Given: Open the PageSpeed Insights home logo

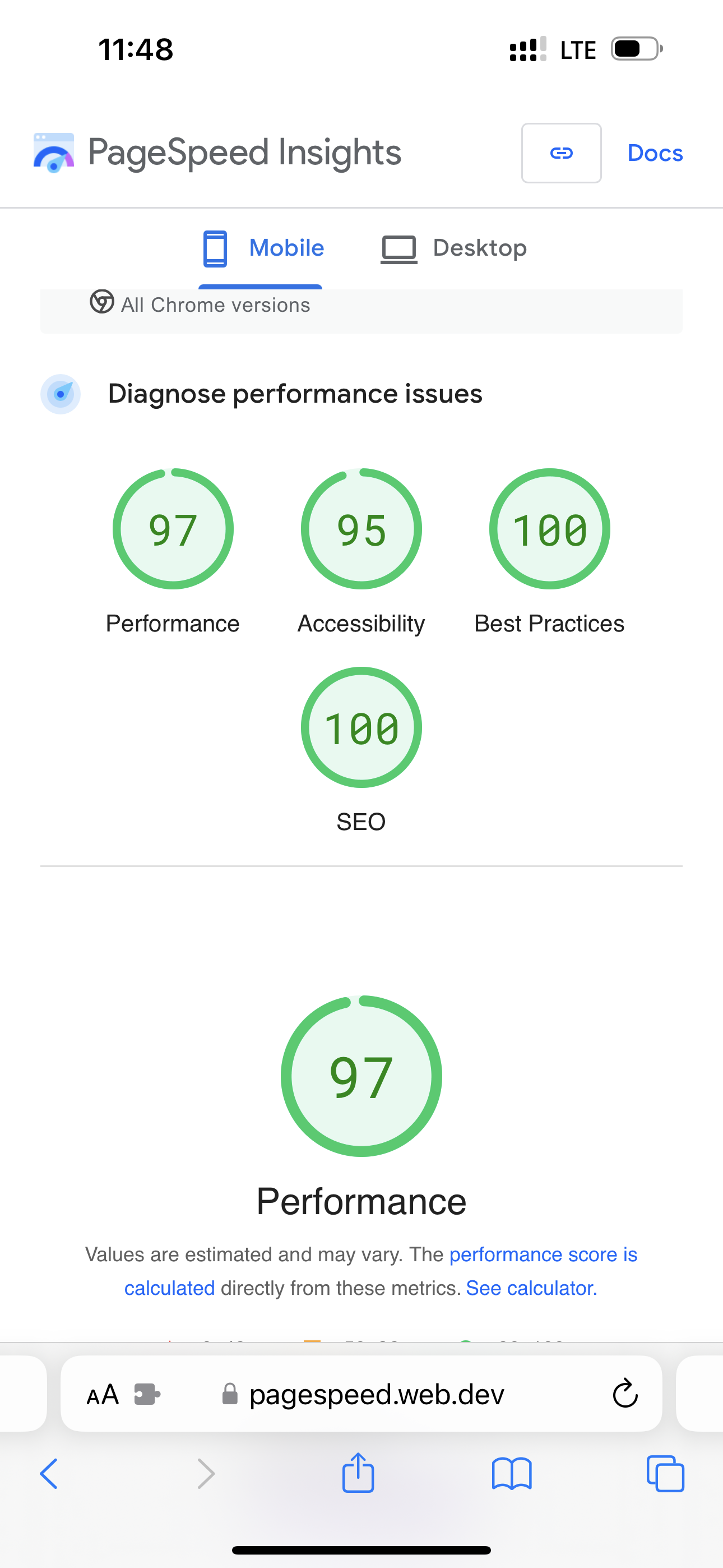Looking at the screenshot, I should tap(217, 152).
